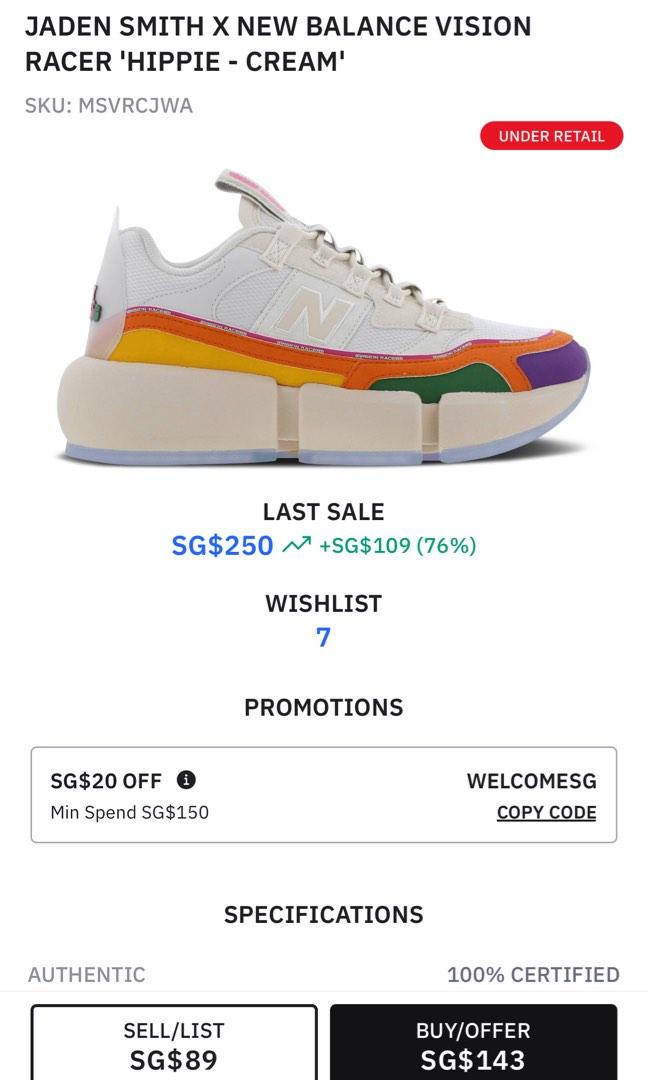Open the Vision Racer product image
Screen dimensions: 648x1080
tap(323, 320)
